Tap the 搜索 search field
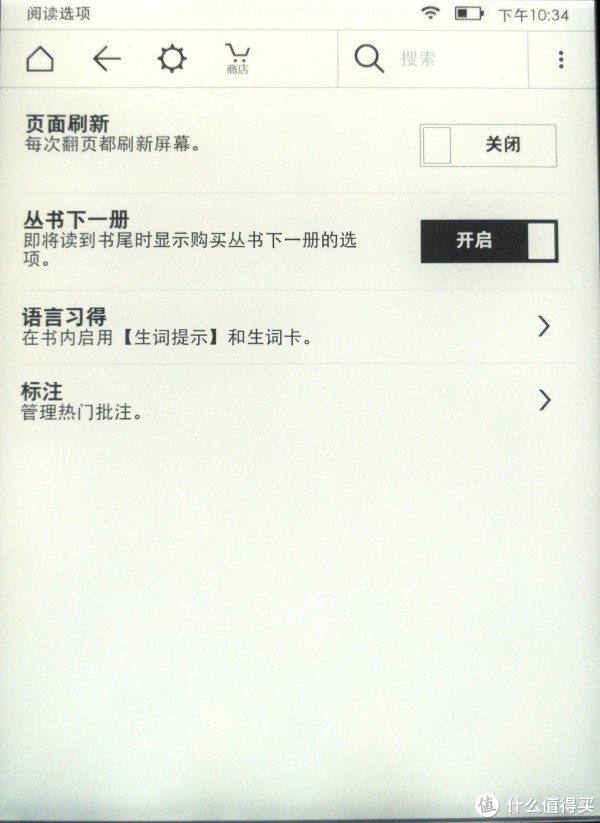600x823 pixels. [440, 59]
